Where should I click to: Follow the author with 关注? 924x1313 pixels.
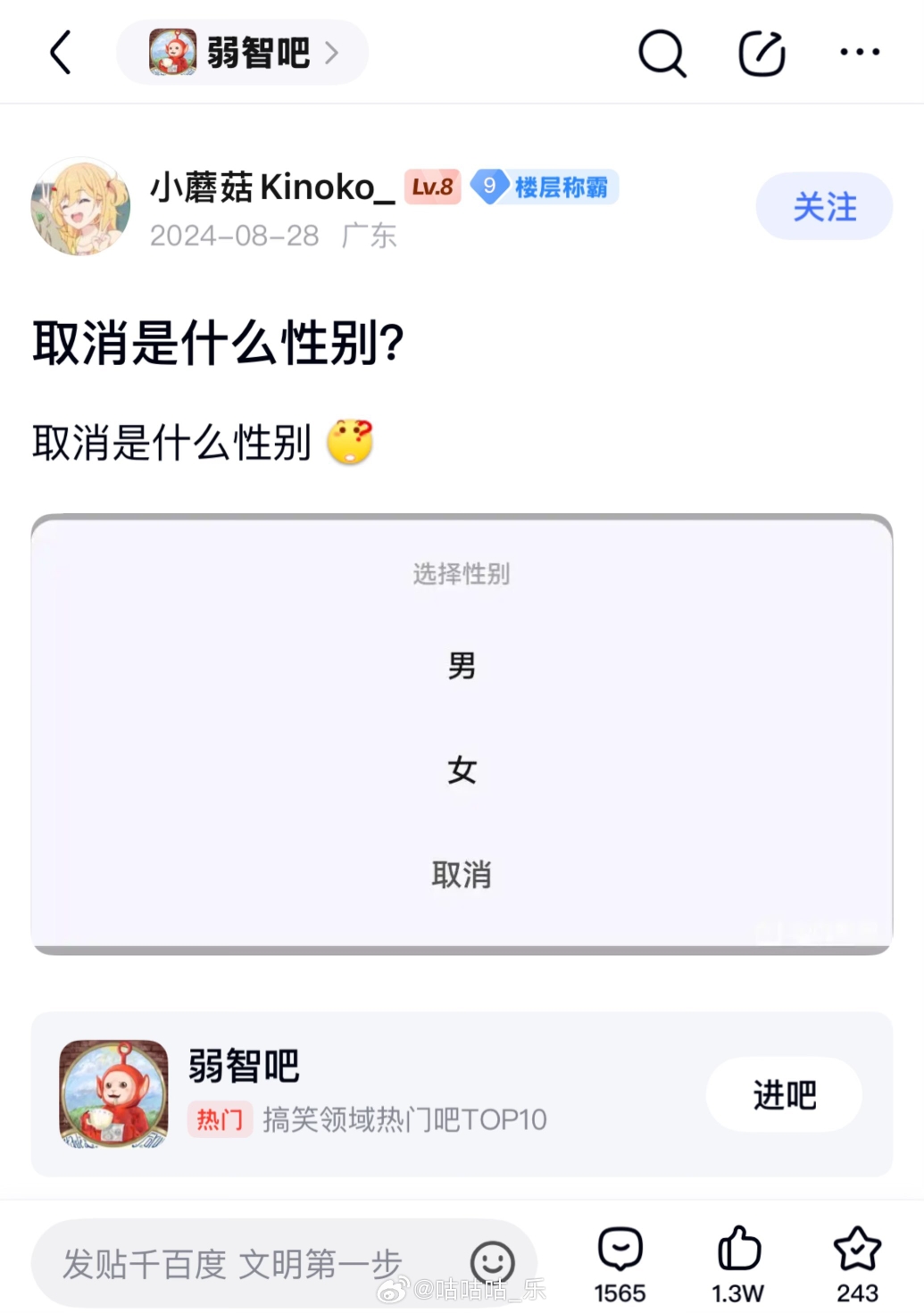pos(823,207)
